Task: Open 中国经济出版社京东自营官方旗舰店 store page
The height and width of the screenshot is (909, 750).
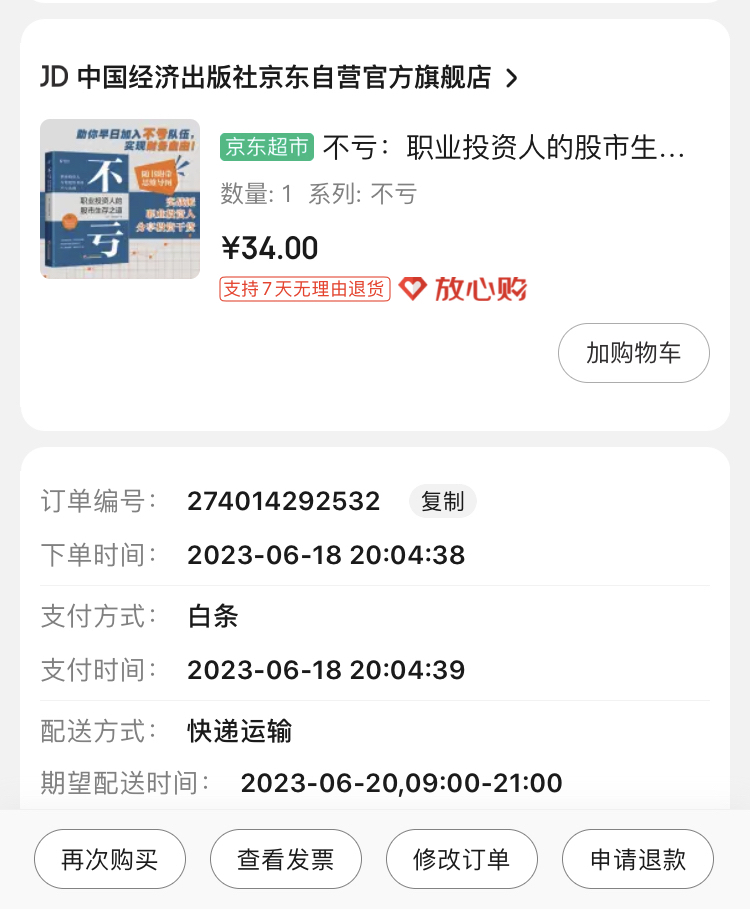Action: click(x=280, y=77)
